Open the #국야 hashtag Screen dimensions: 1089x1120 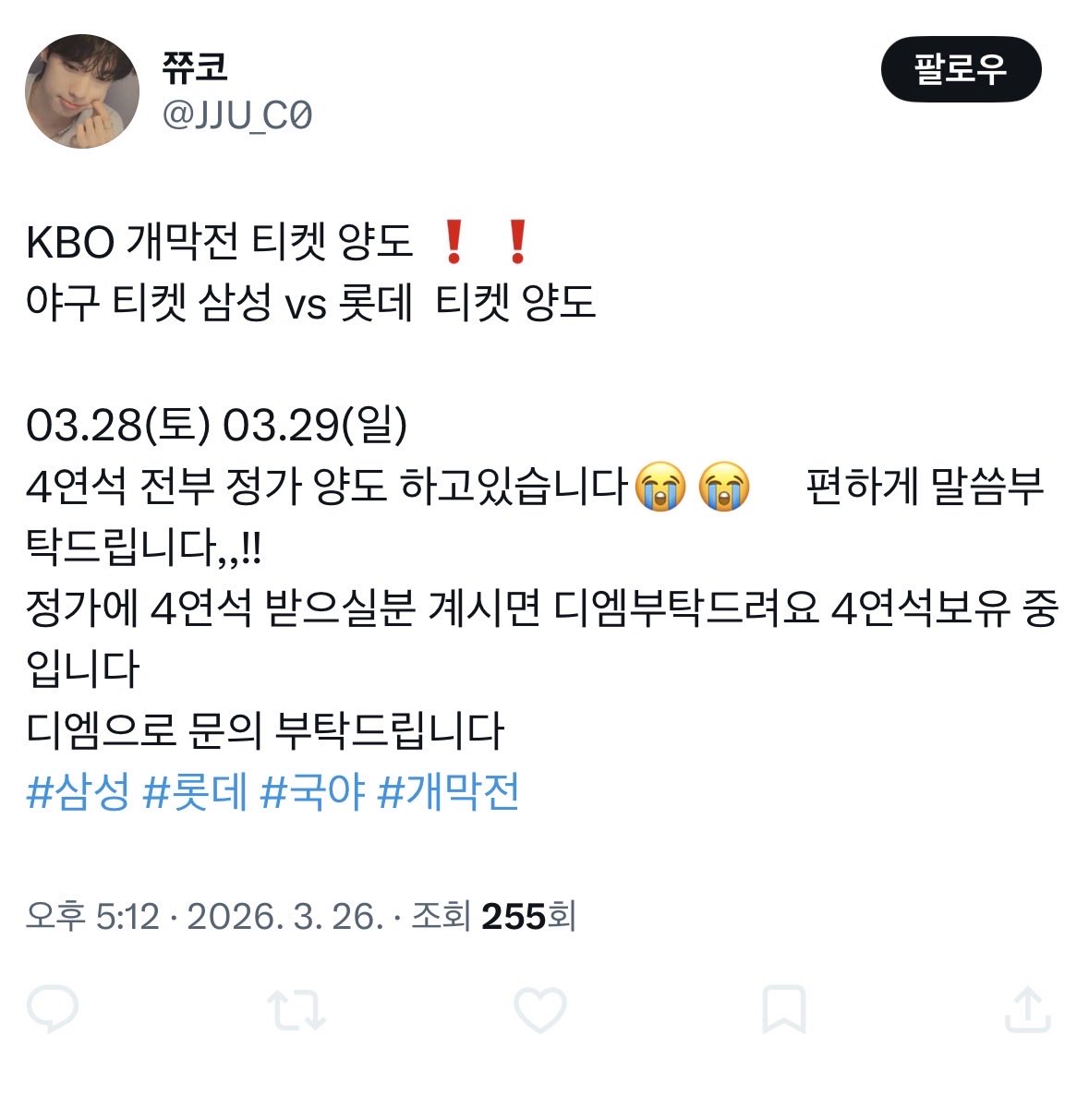(x=313, y=792)
